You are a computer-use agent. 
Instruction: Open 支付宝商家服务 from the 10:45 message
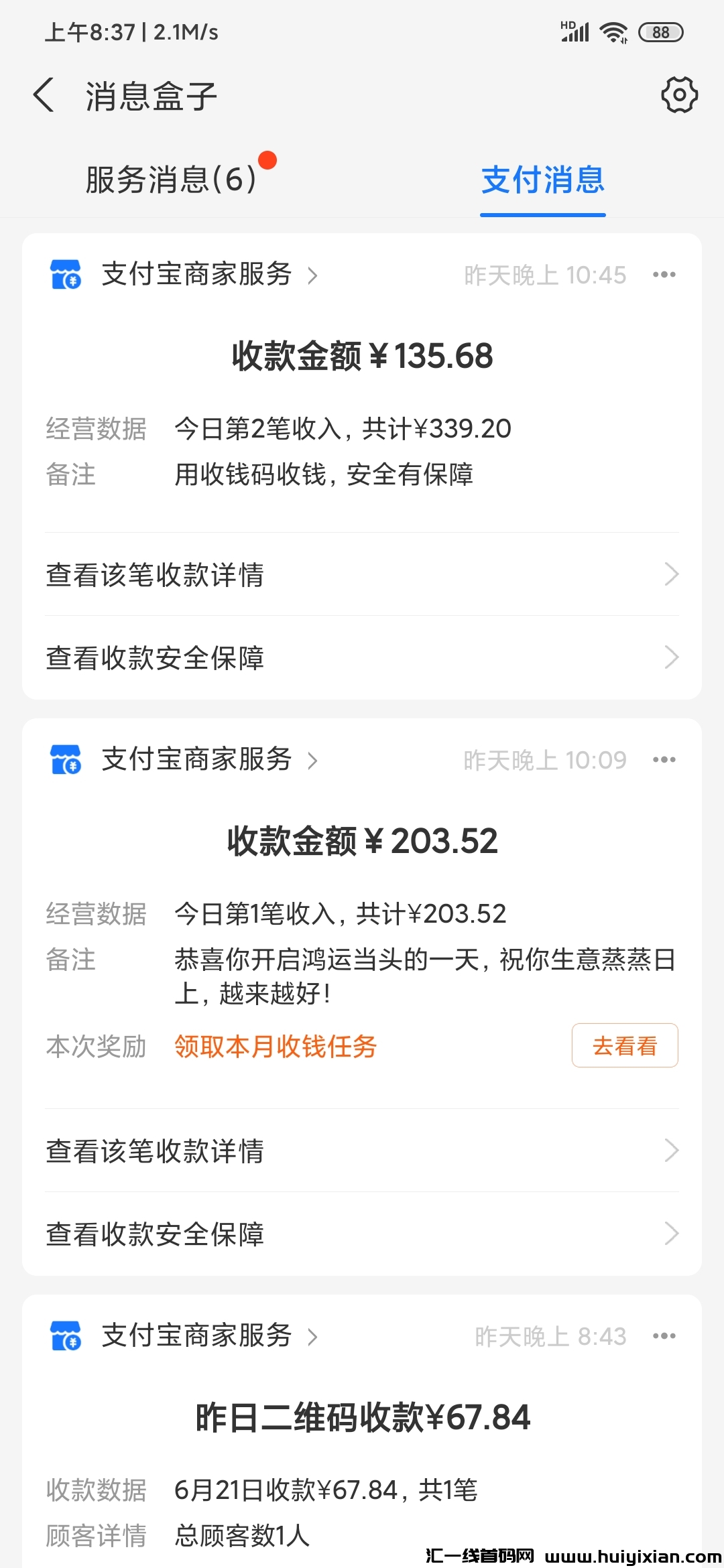tap(196, 275)
